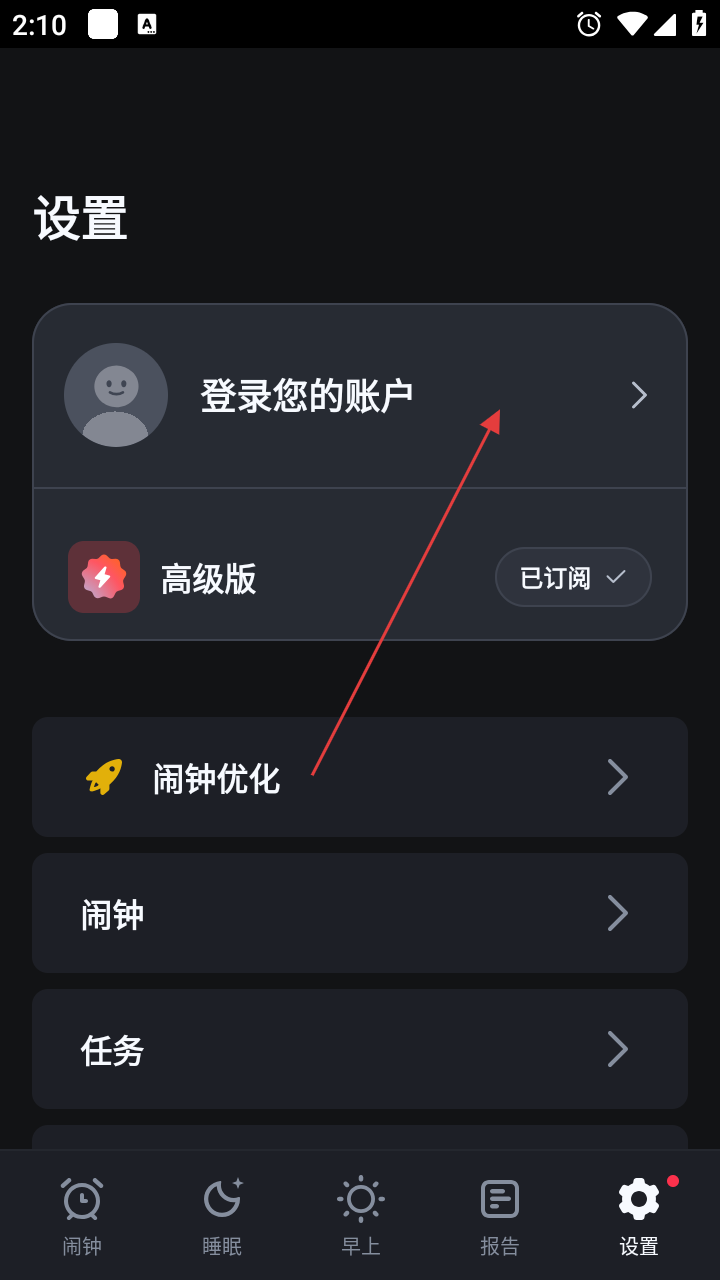The width and height of the screenshot is (720, 1280).
Task: Go to the 早上 tab
Action: (x=360, y=1215)
